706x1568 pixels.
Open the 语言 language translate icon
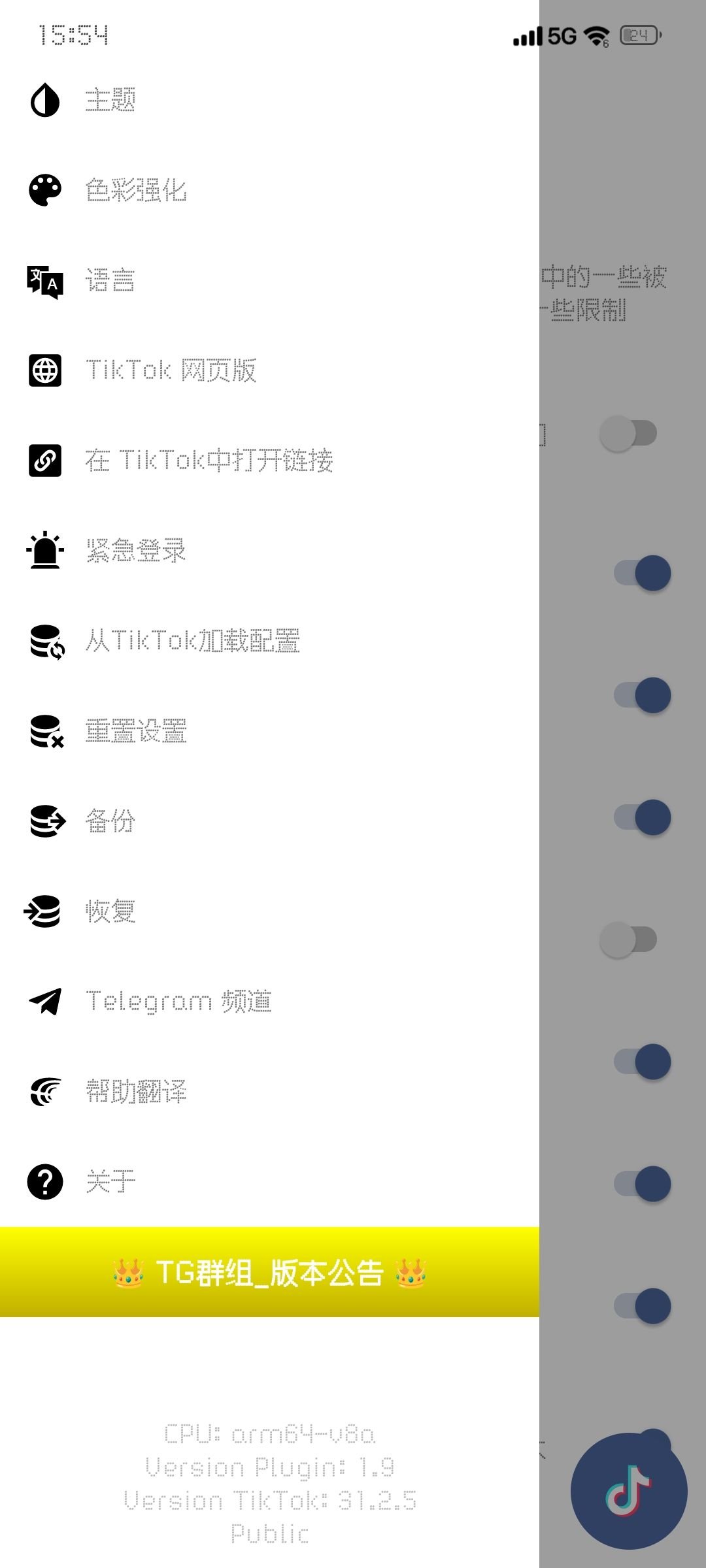(x=43, y=281)
